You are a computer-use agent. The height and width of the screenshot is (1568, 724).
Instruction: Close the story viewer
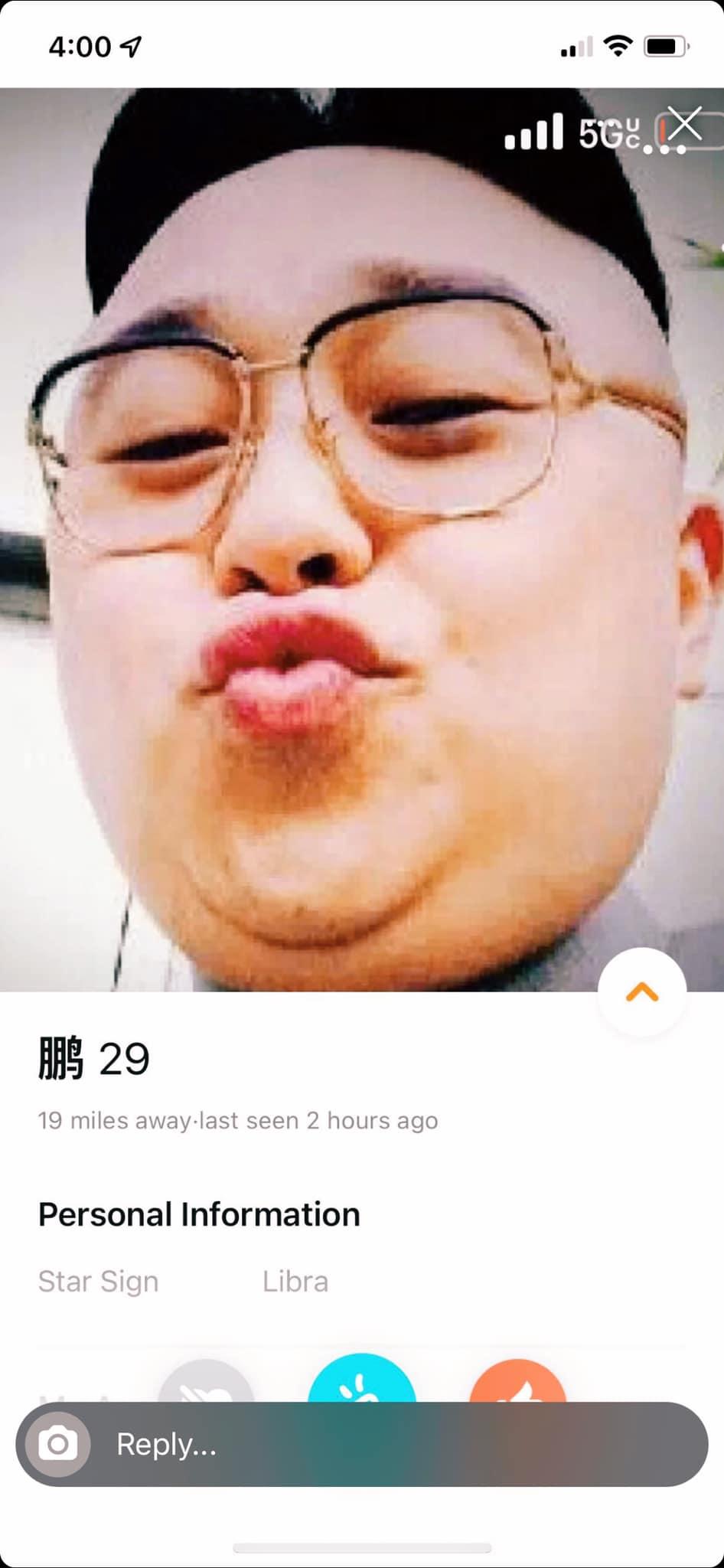click(x=685, y=124)
